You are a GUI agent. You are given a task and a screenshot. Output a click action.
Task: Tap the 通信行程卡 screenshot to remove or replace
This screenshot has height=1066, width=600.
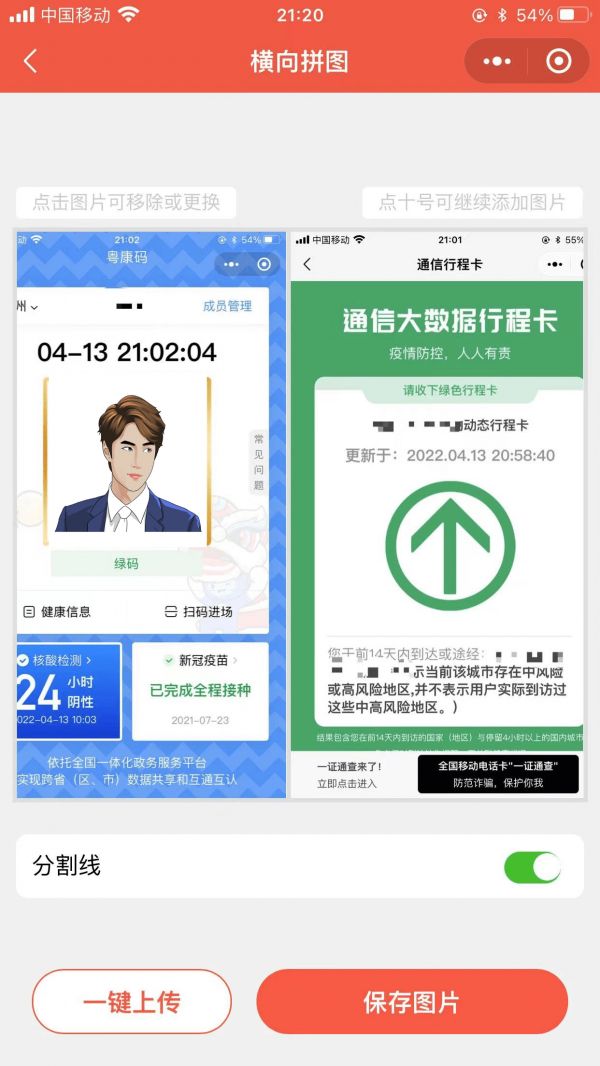(x=438, y=515)
